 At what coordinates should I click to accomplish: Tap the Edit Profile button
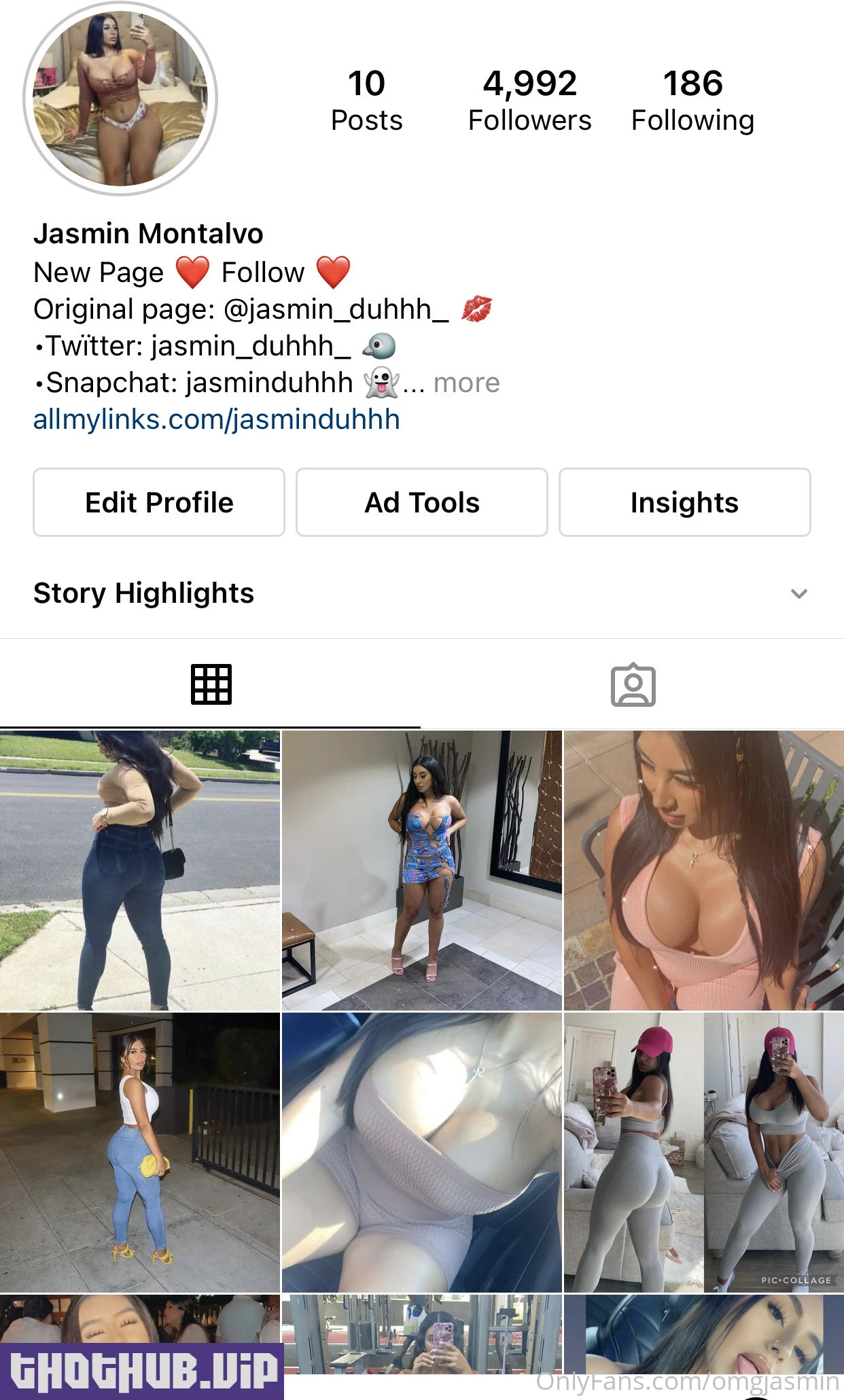pyautogui.click(x=159, y=502)
